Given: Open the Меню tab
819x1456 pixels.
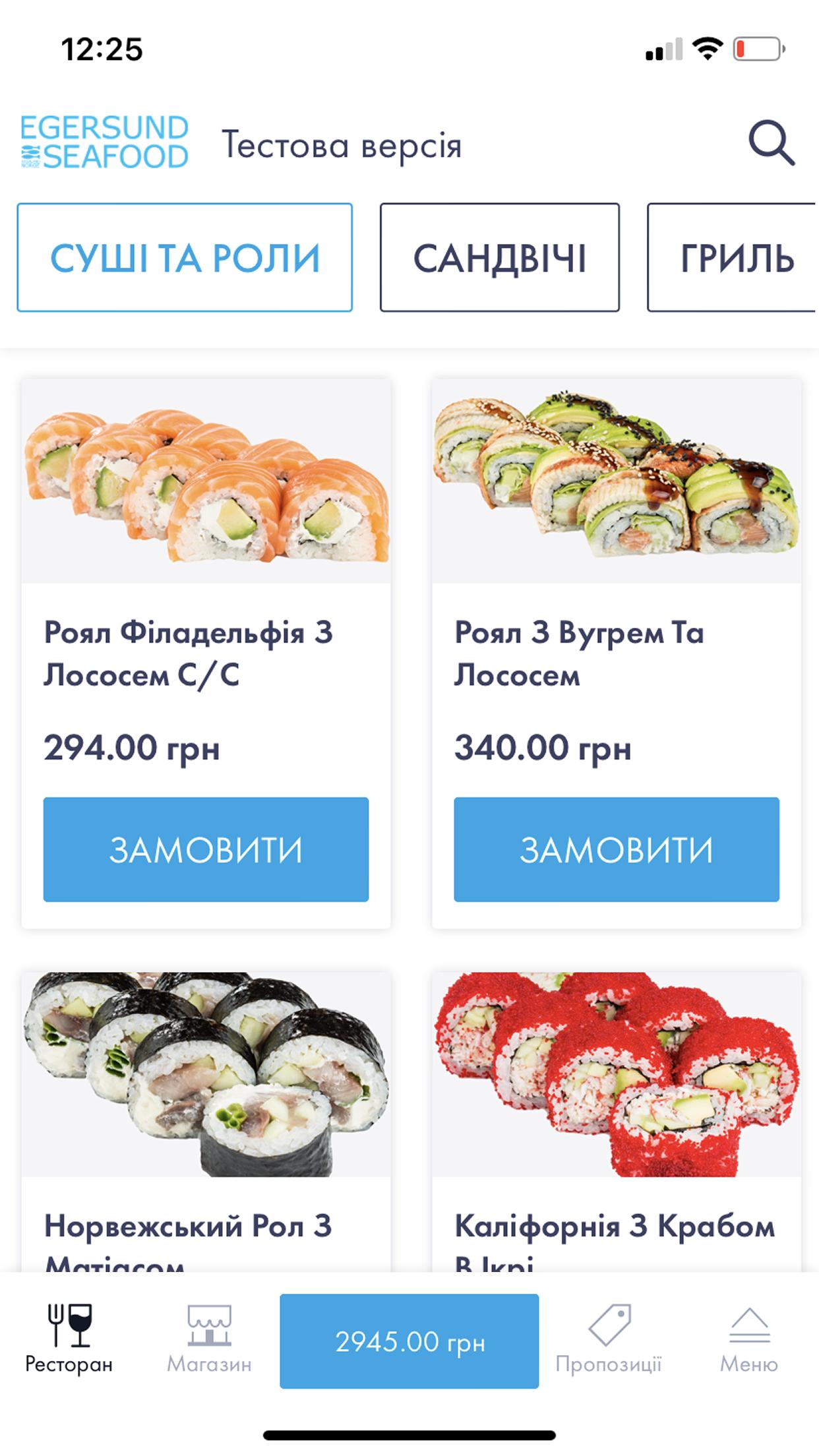Looking at the screenshot, I should tap(749, 1340).
